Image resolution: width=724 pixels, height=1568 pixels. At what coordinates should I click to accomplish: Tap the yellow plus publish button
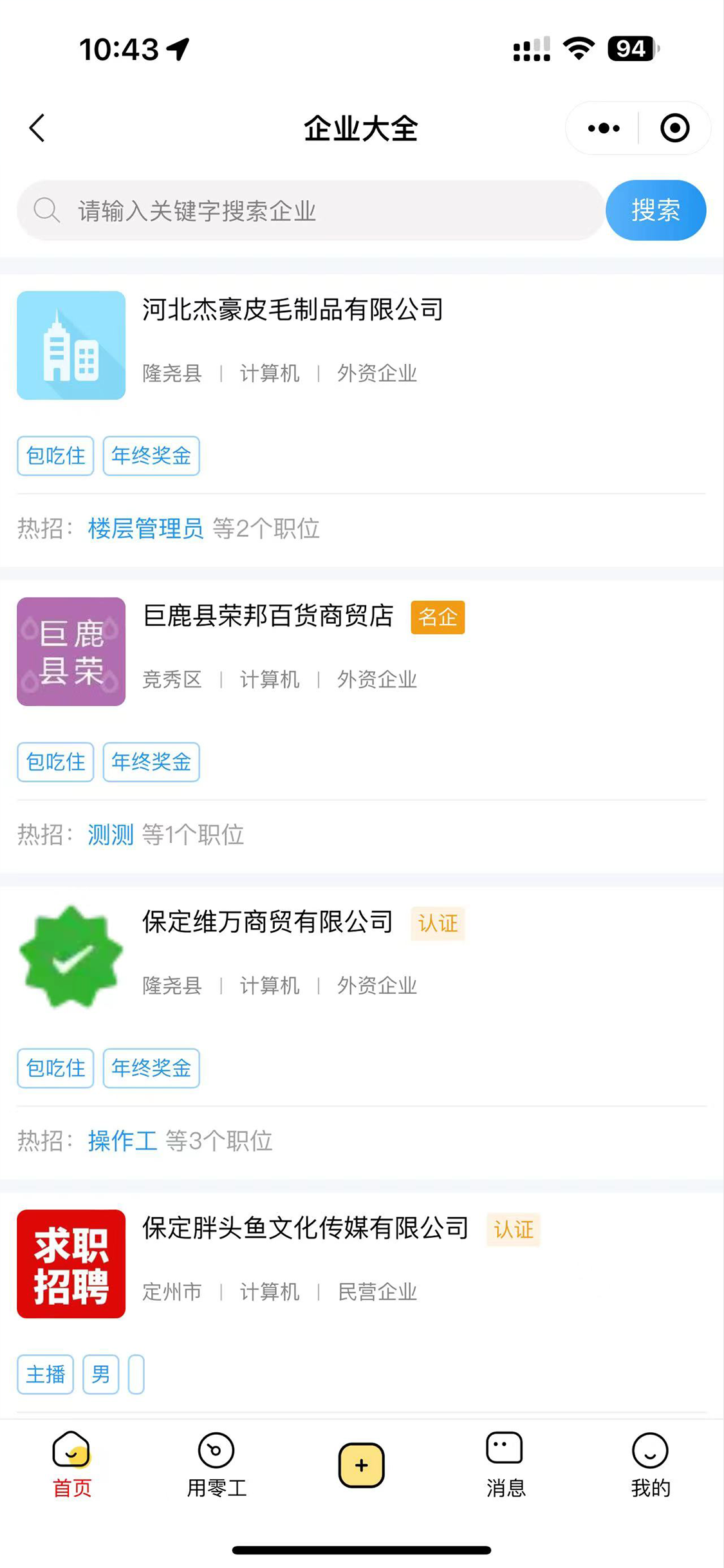click(x=361, y=1465)
